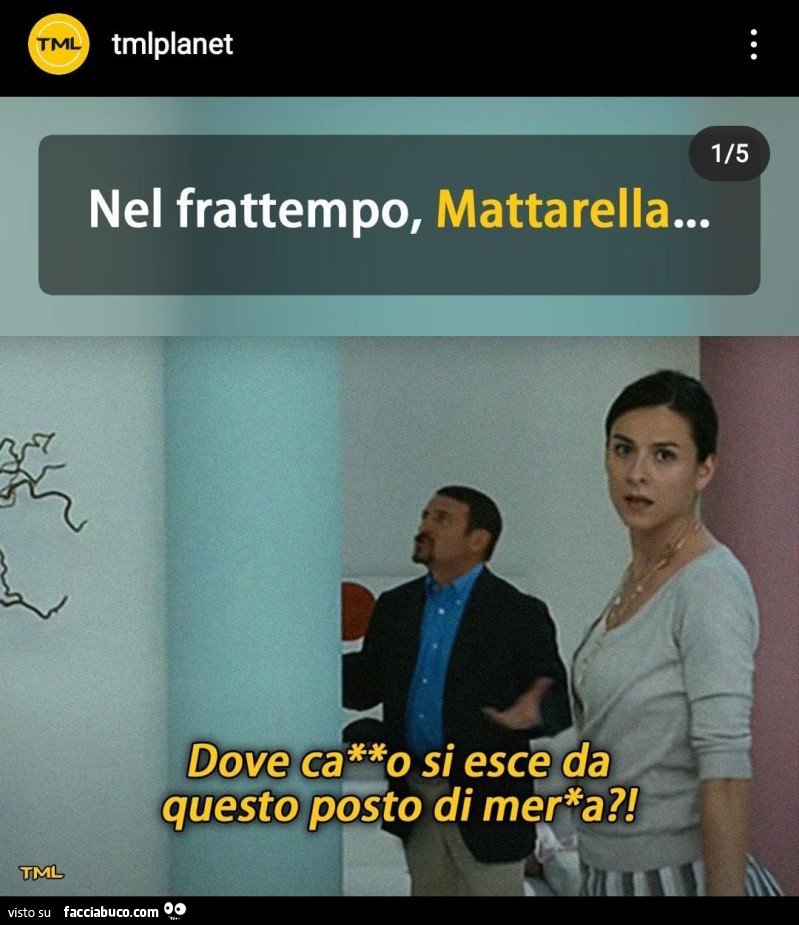The height and width of the screenshot is (925, 799).
Task: Tap the tmlplanet username
Action: coord(172,44)
